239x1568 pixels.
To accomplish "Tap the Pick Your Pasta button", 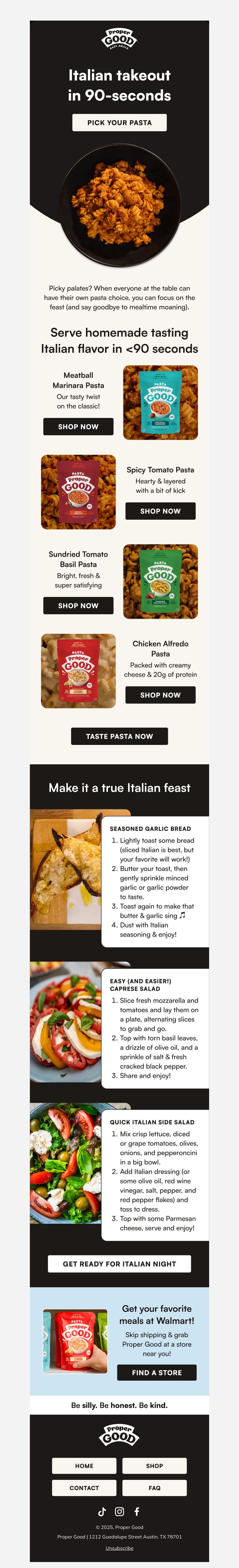I will pos(119,122).
